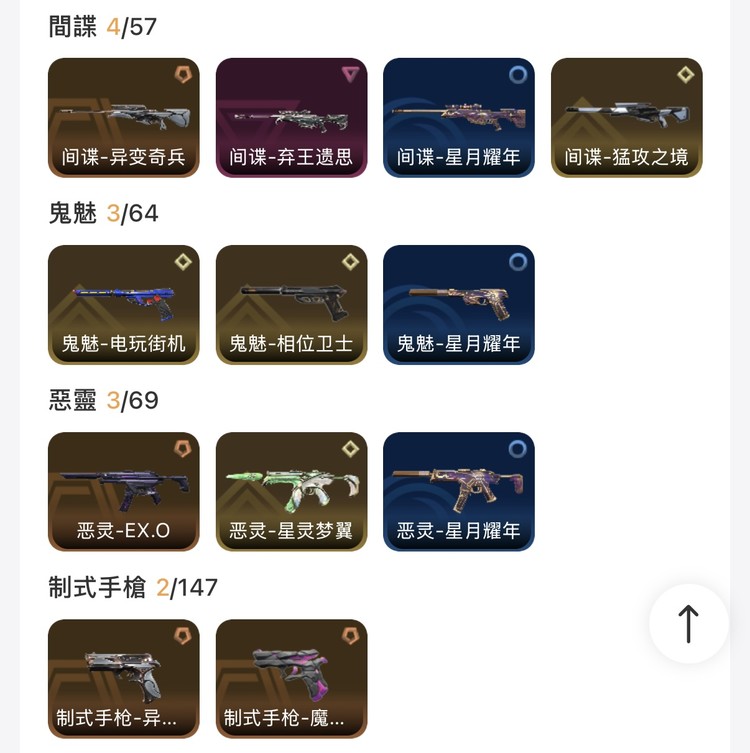Select the 间谍-弃王遗思 skin
This screenshot has width=750, height=753.
pyautogui.click(x=290, y=117)
